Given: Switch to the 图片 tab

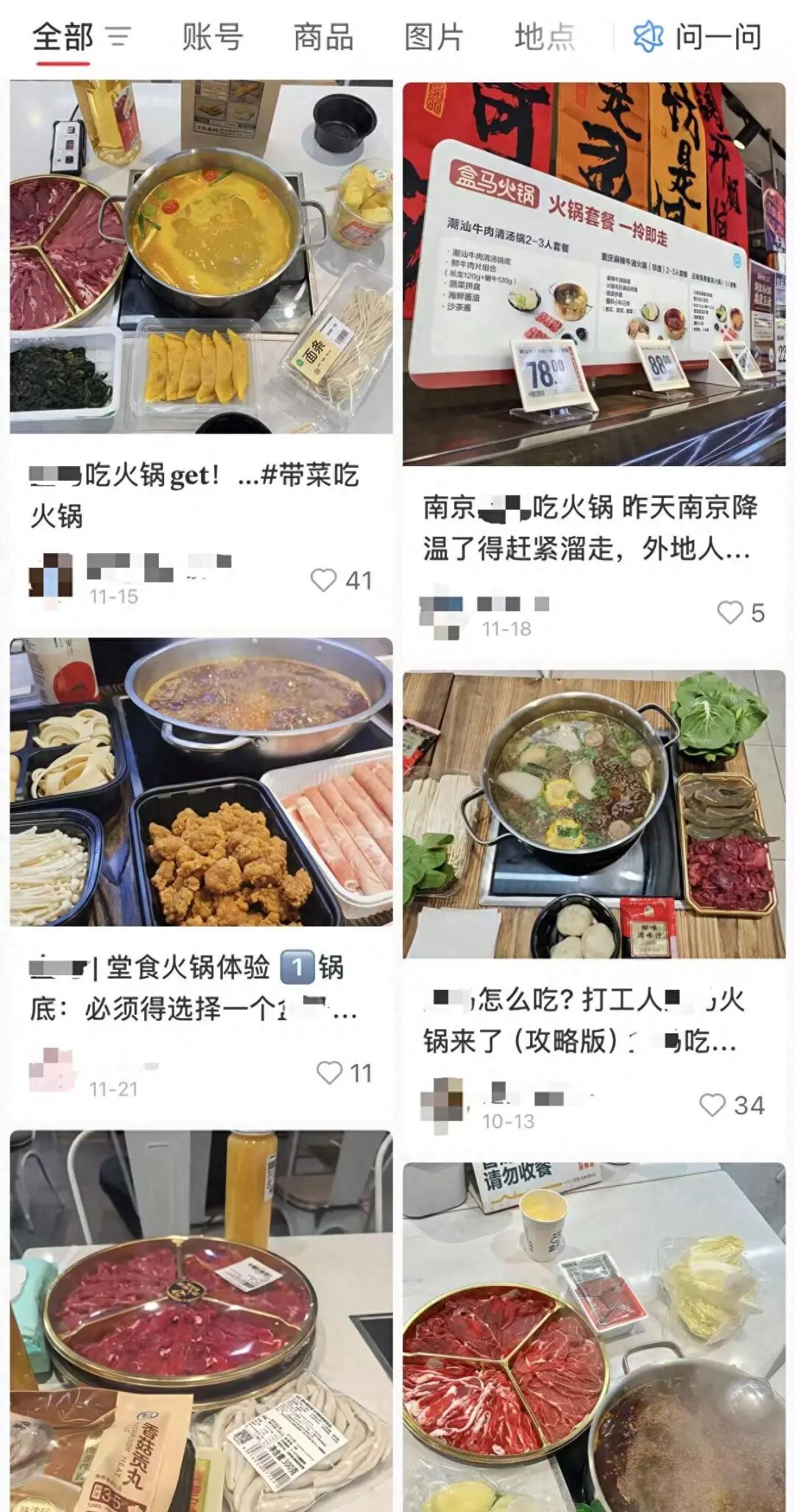Looking at the screenshot, I should 434,37.
